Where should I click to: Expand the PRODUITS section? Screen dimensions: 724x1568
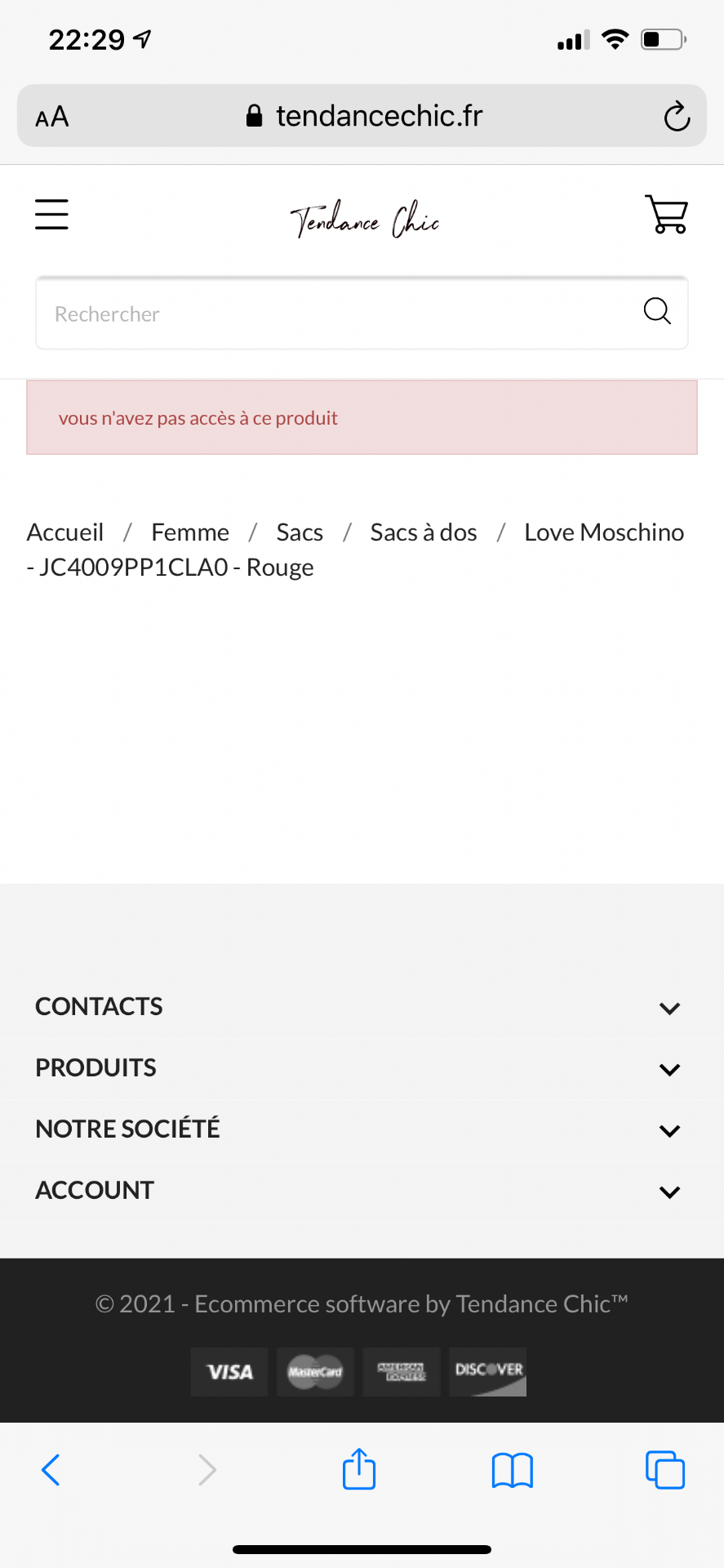click(x=362, y=1068)
